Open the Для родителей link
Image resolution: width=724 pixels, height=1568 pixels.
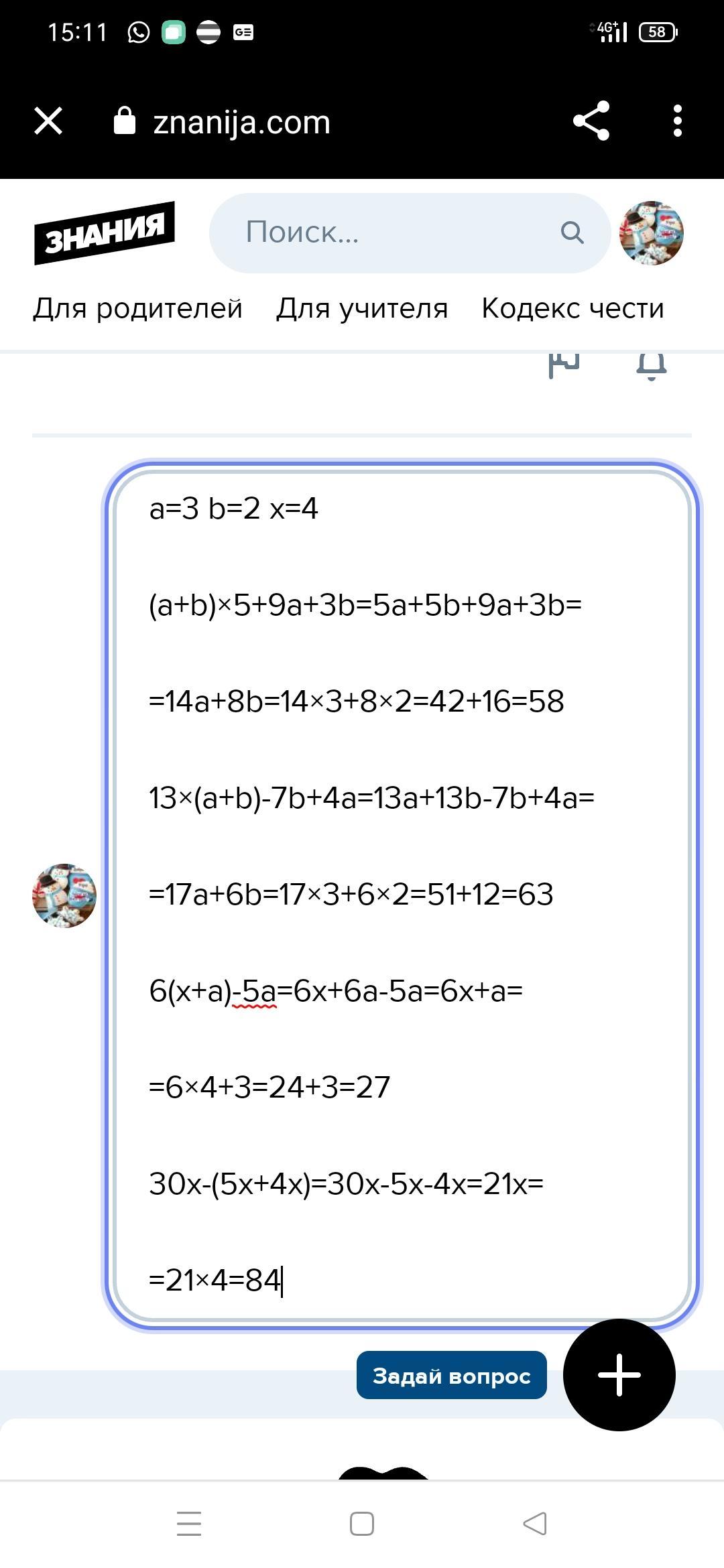coord(137,308)
